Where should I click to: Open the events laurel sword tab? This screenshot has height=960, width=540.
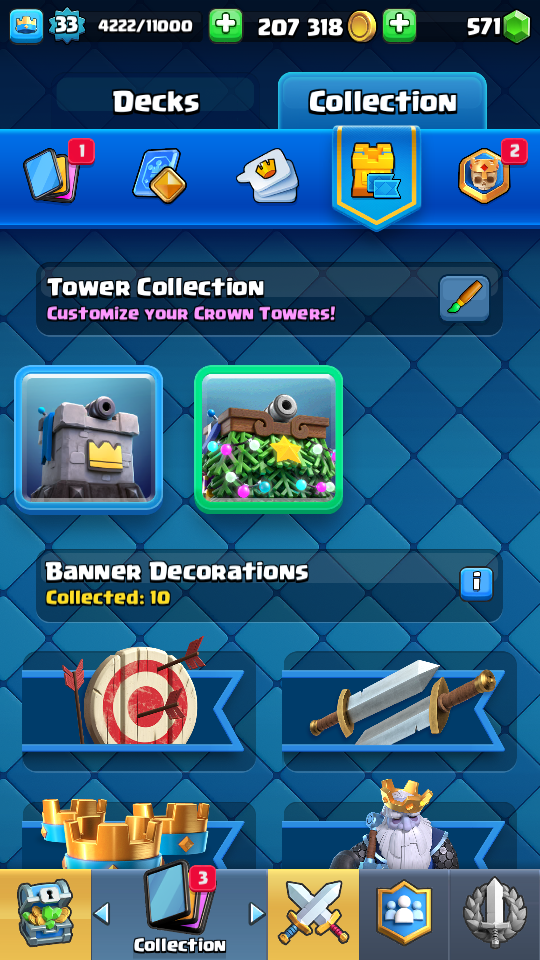tap(494, 914)
